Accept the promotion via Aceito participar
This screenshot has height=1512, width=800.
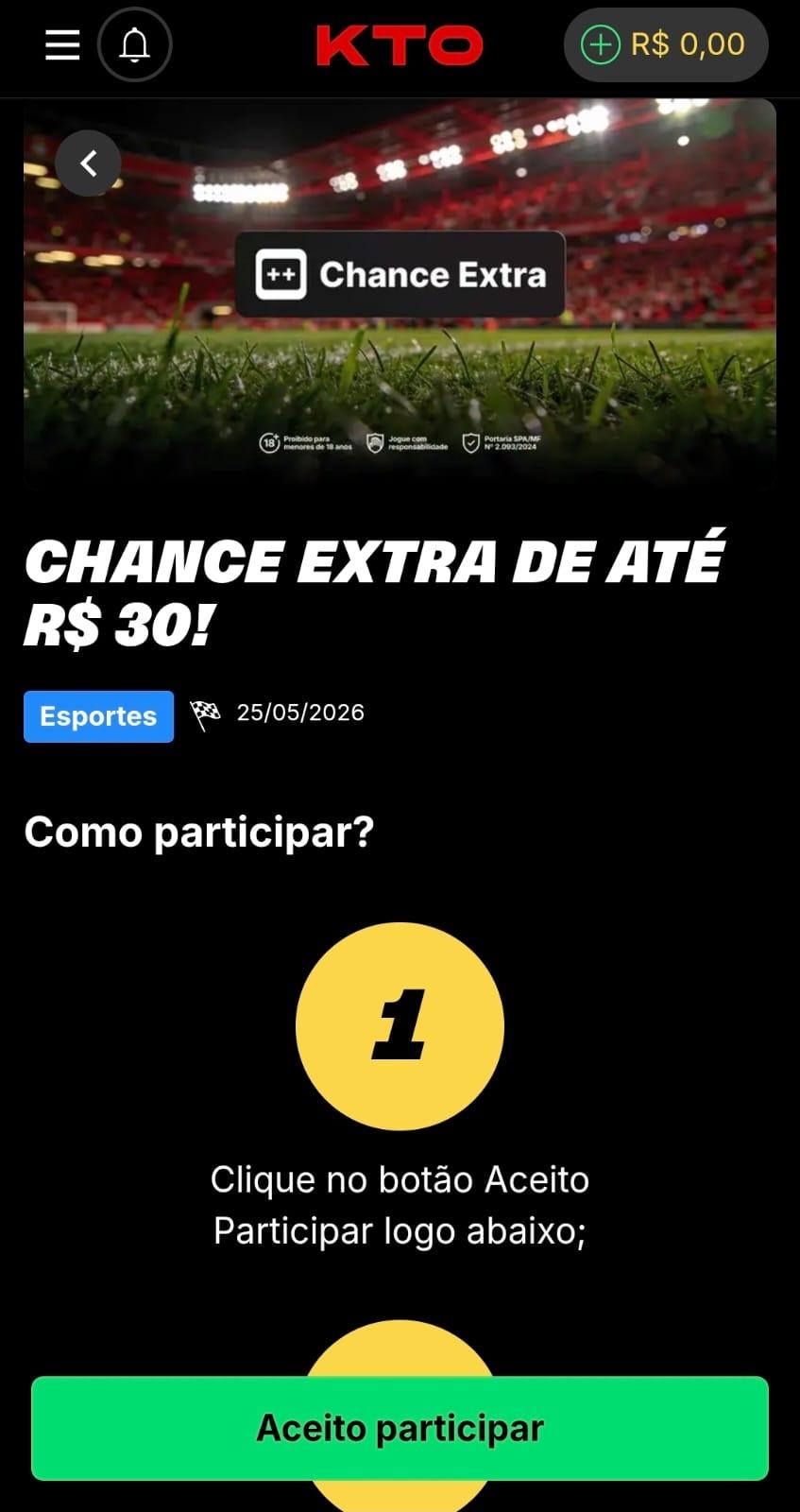(x=400, y=1428)
